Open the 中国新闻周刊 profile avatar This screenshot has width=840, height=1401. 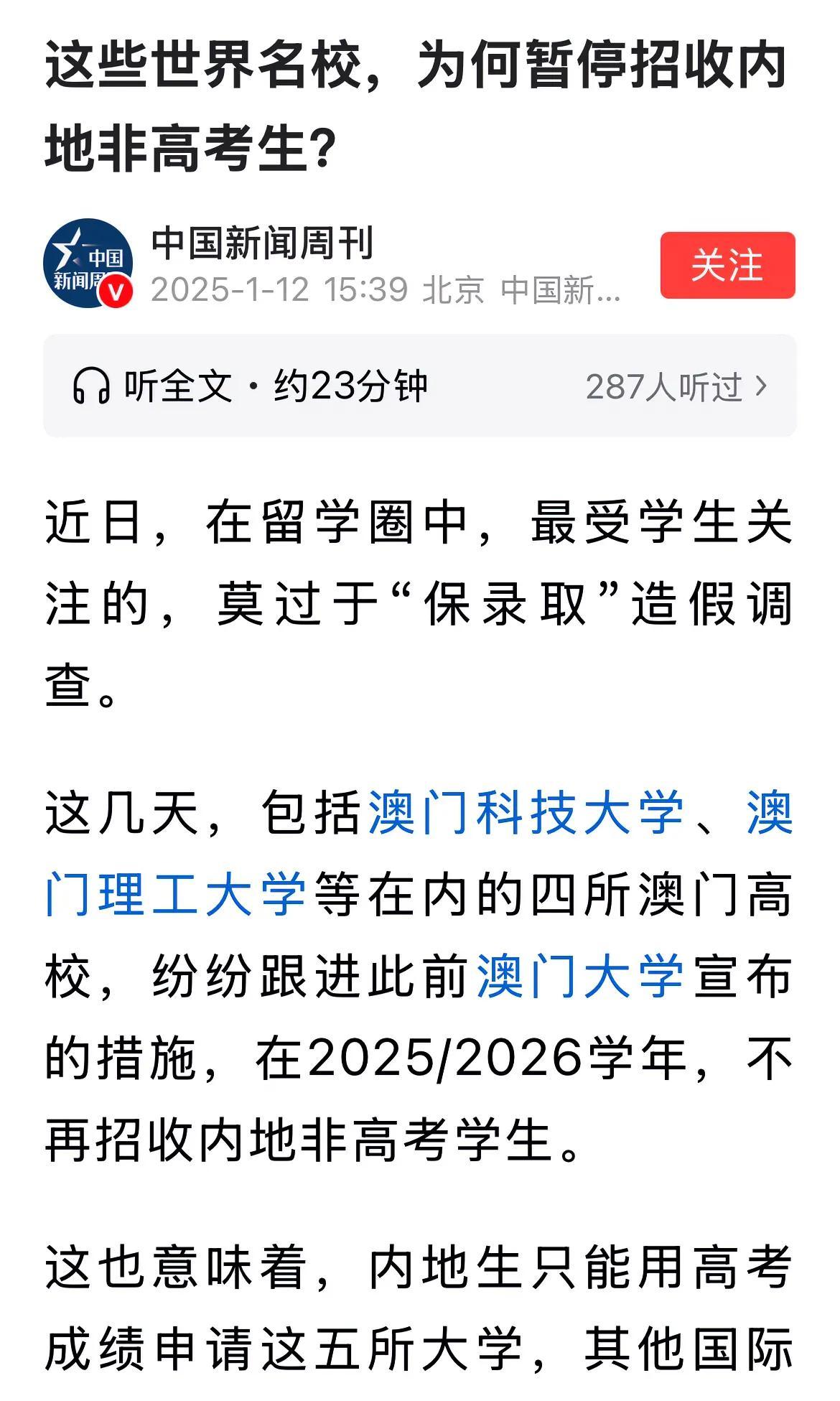tap(88, 264)
